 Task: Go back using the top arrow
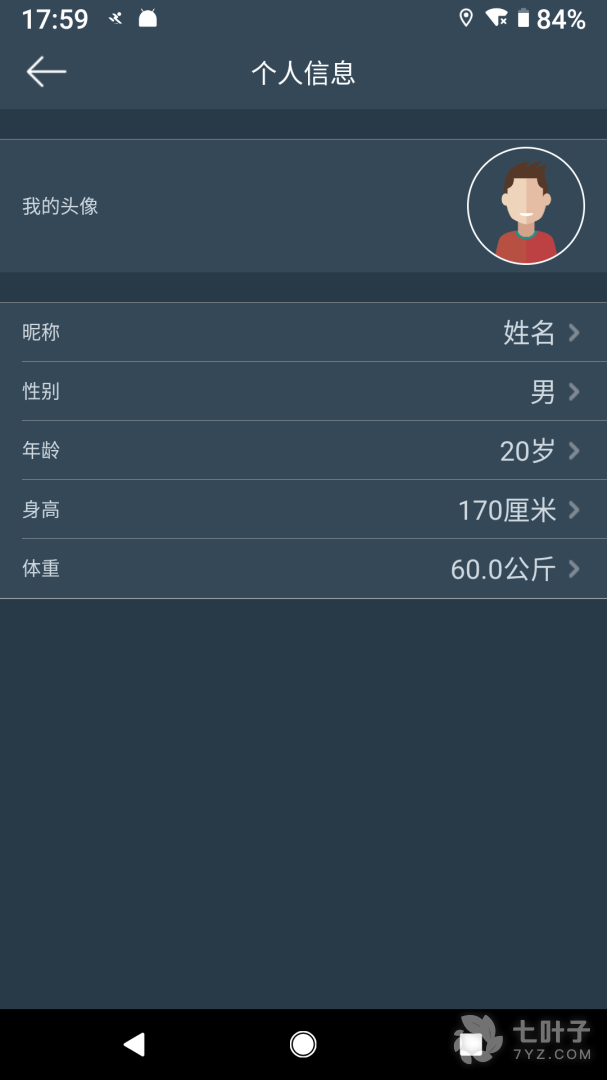click(x=46, y=72)
